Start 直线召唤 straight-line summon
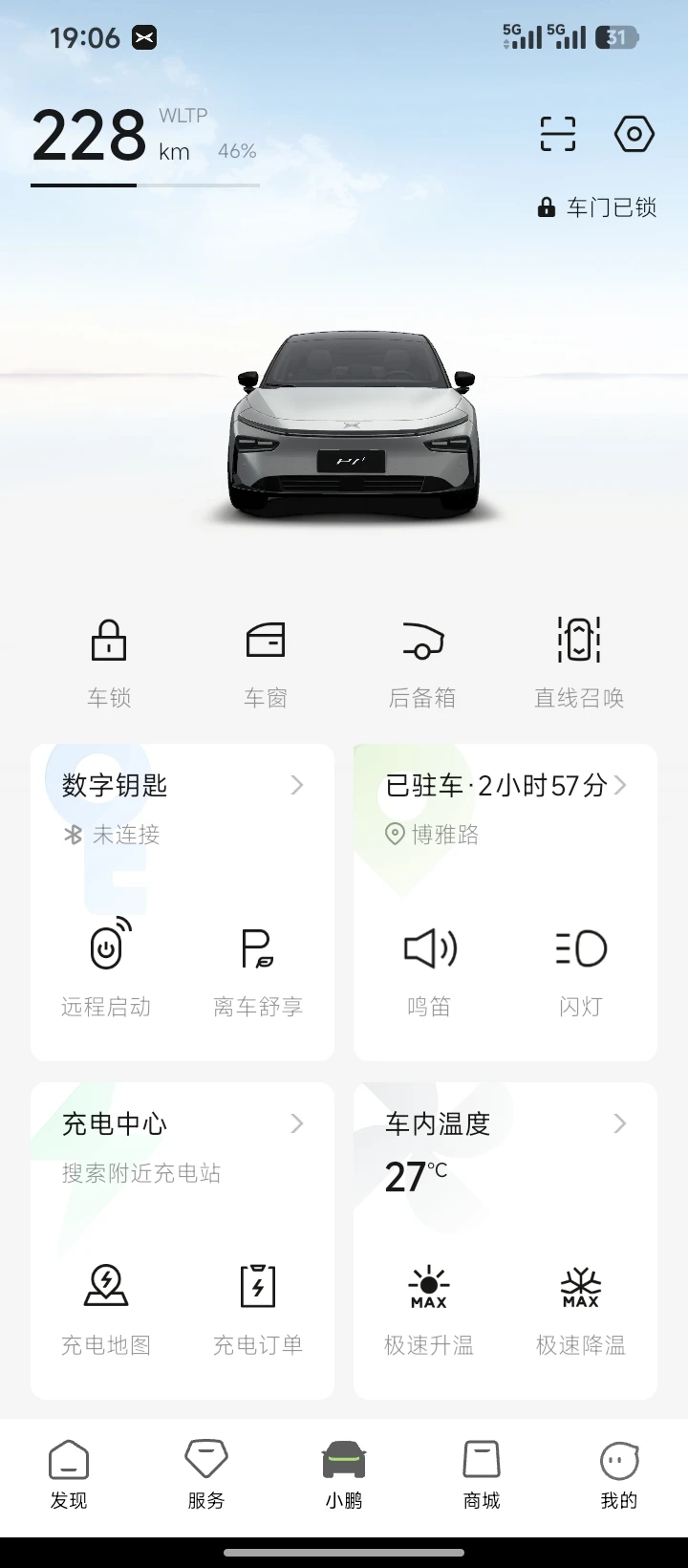 579,660
